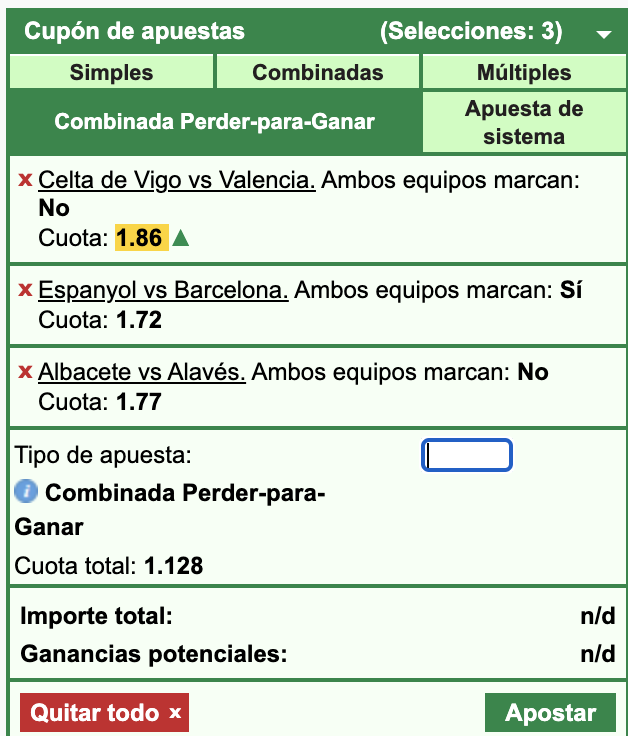This screenshot has width=628, height=736.
Task: Clear the slip with Quitar todo
Action: 104,713
